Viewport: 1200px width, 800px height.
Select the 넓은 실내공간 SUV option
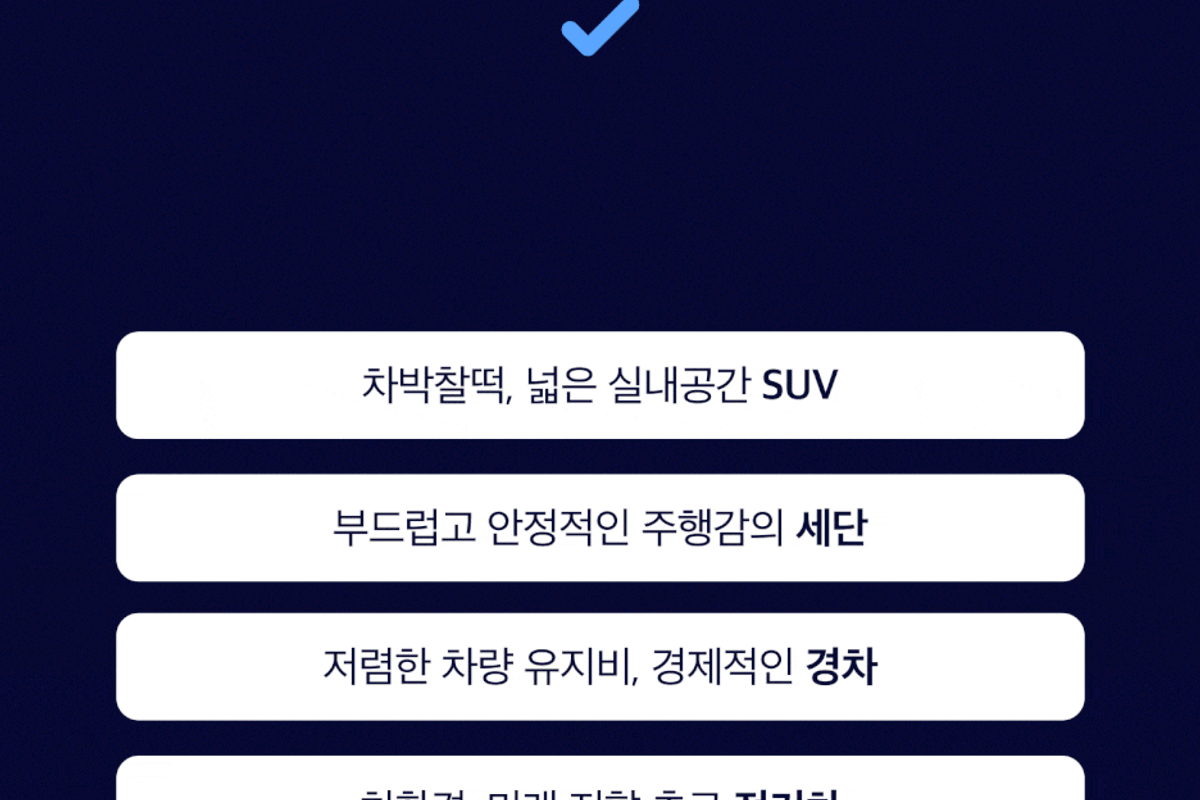[x=600, y=386]
